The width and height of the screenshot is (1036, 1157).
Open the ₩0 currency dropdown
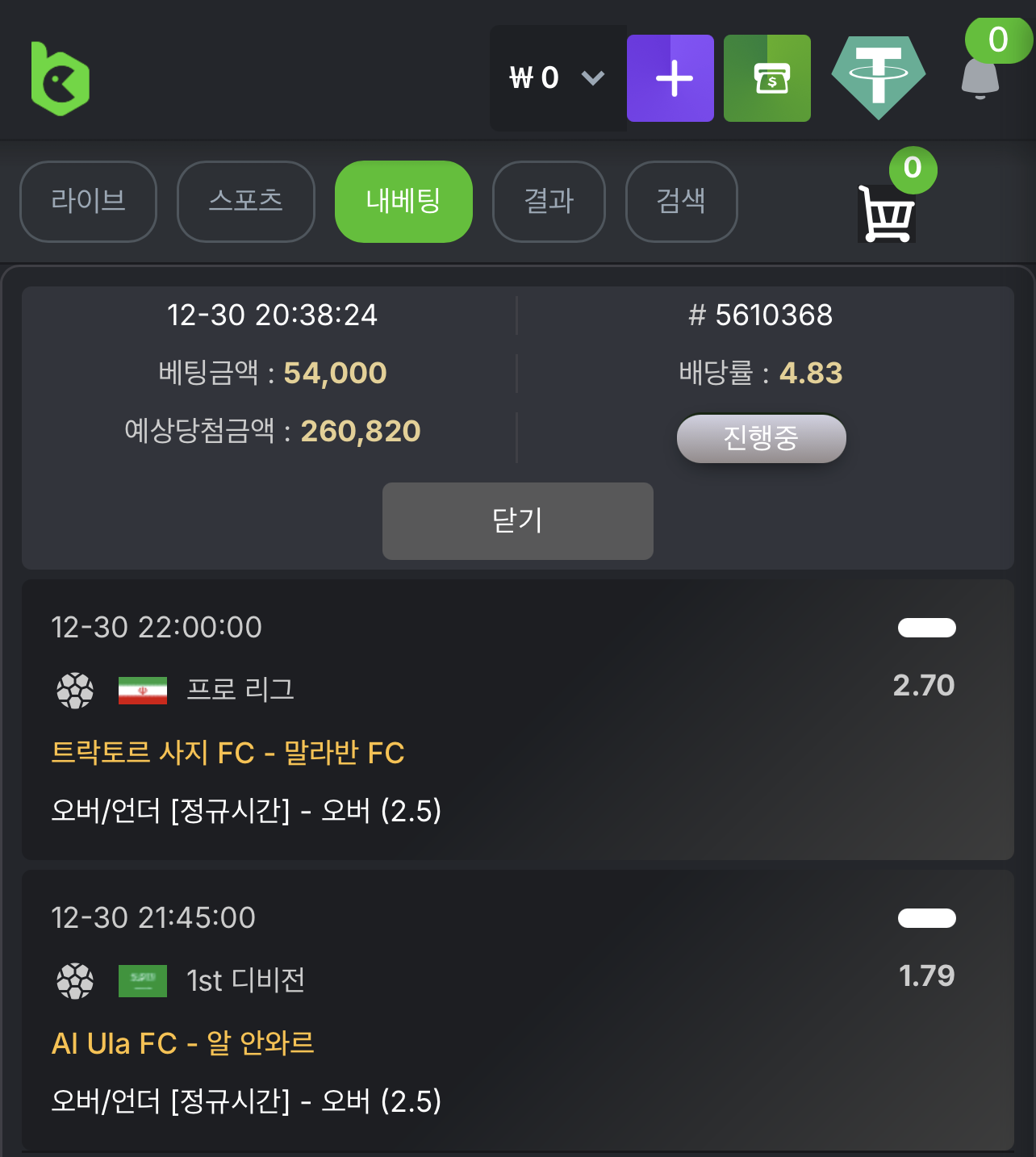[x=533, y=77]
